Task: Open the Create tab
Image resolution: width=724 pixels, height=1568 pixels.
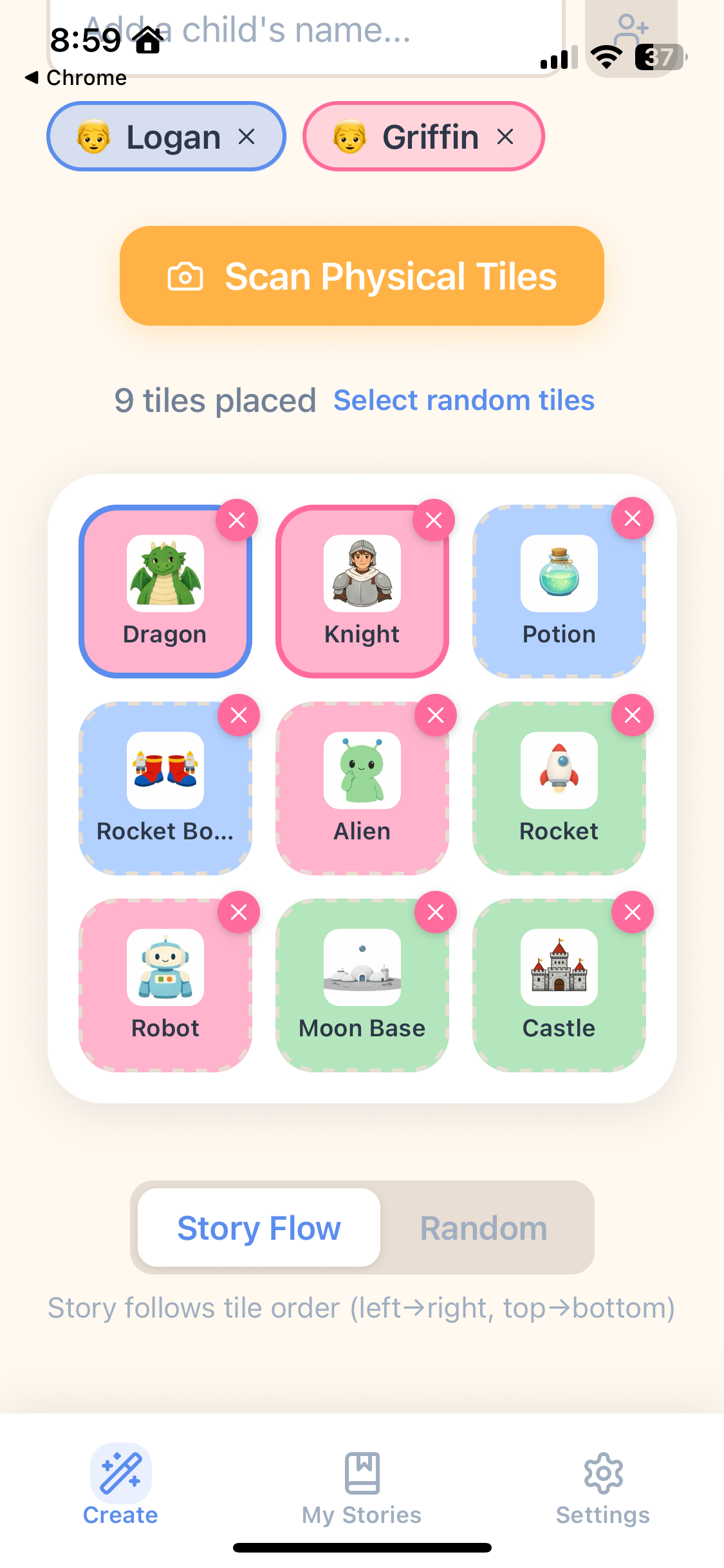Action: (x=120, y=1488)
